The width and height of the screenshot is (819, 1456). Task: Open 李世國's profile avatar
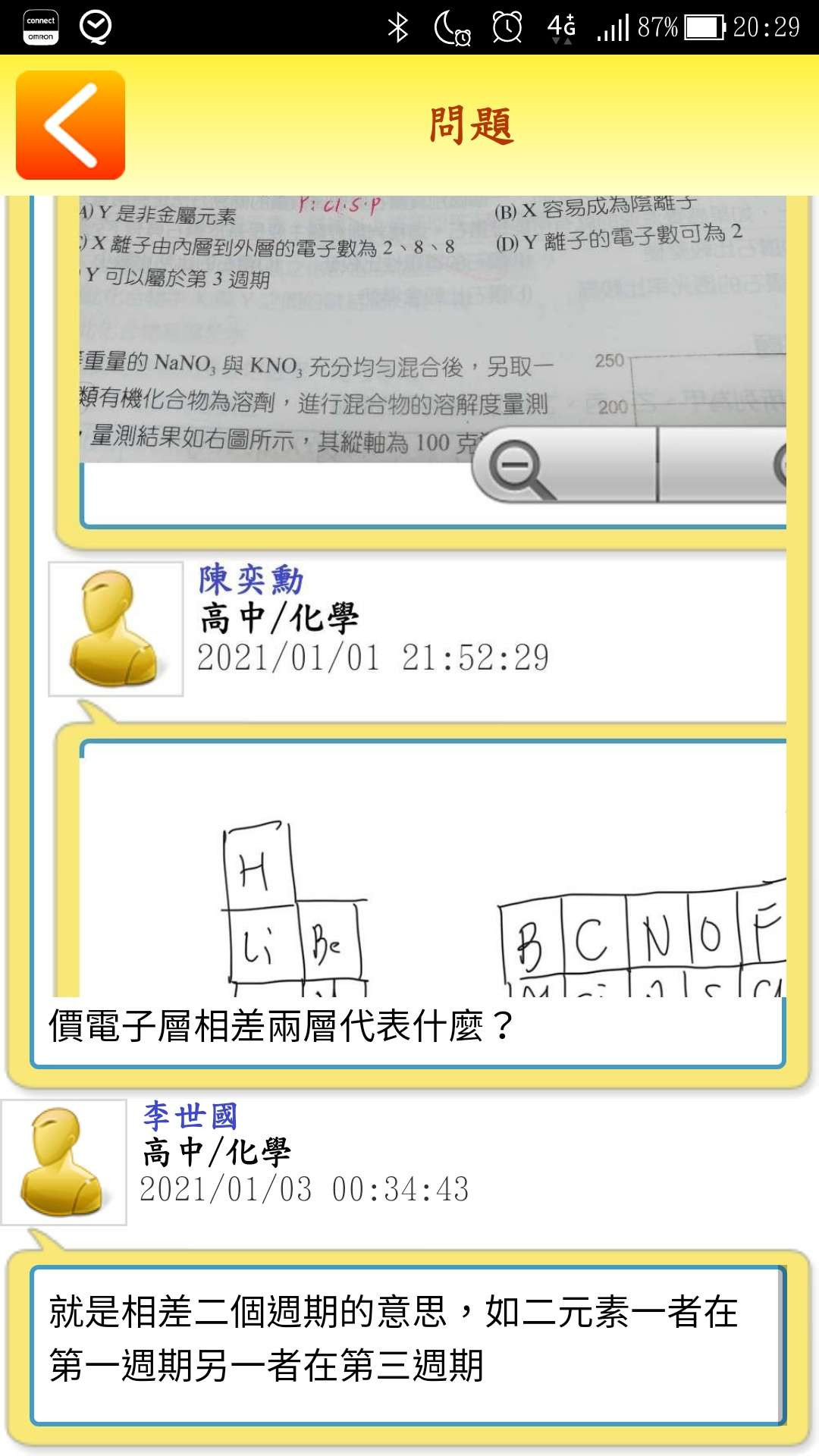click(x=64, y=1162)
